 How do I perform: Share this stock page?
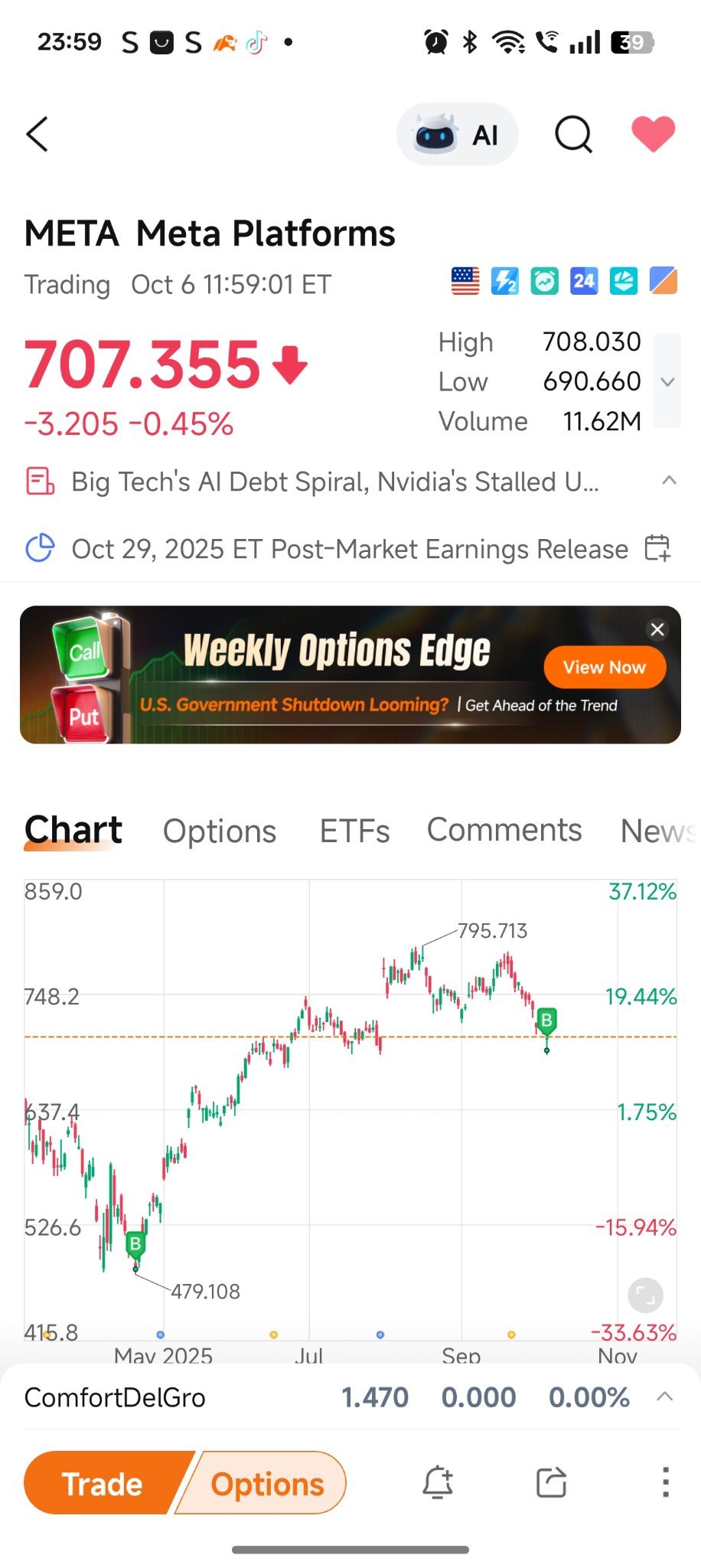pos(551,1482)
